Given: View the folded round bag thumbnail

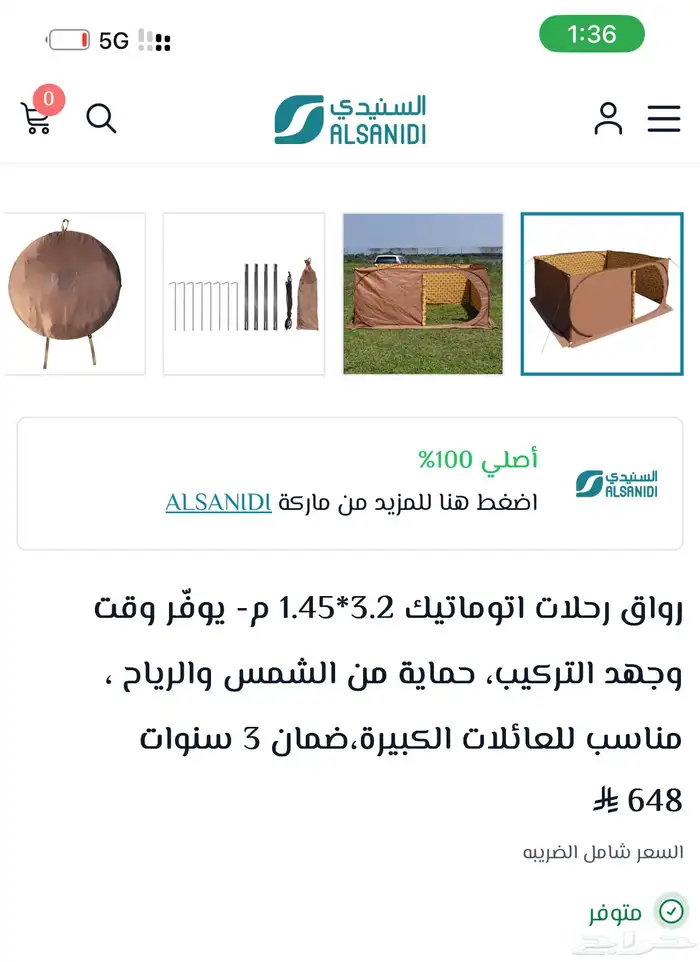Looking at the screenshot, I should [x=72, y=294].
